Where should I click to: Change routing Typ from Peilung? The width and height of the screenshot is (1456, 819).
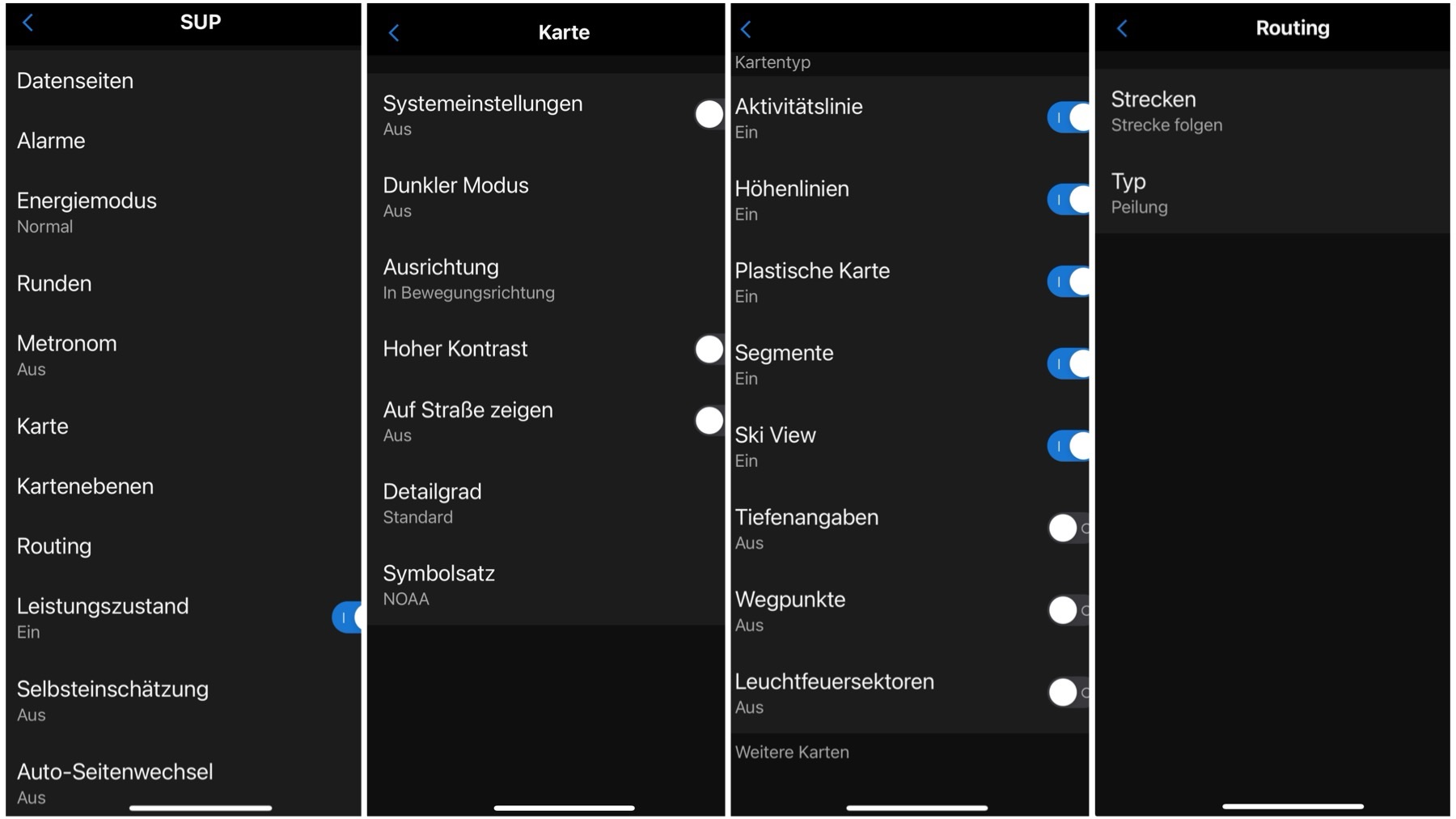coord(1139,193)
